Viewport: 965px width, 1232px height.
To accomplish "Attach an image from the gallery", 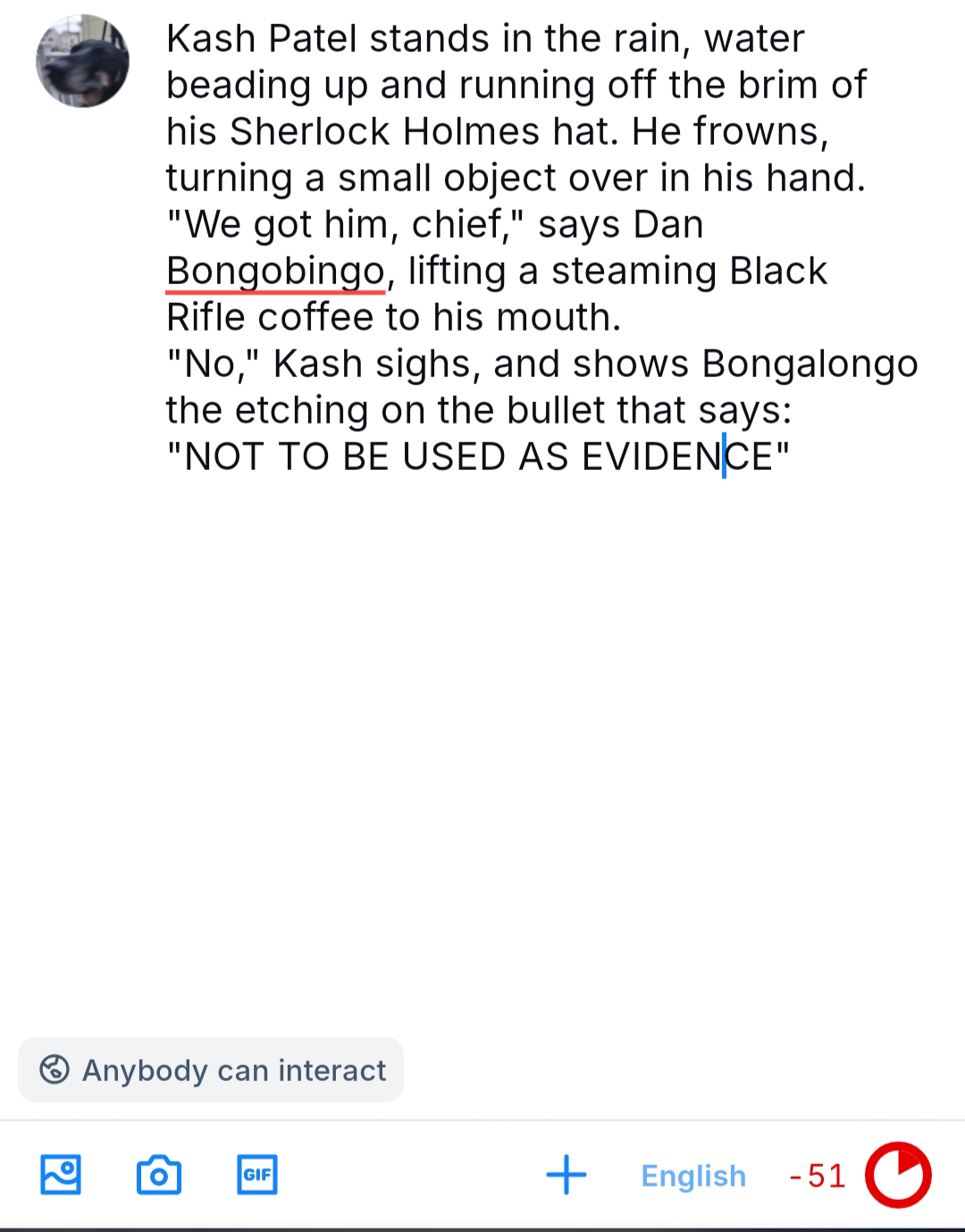I will [61, 1175].
